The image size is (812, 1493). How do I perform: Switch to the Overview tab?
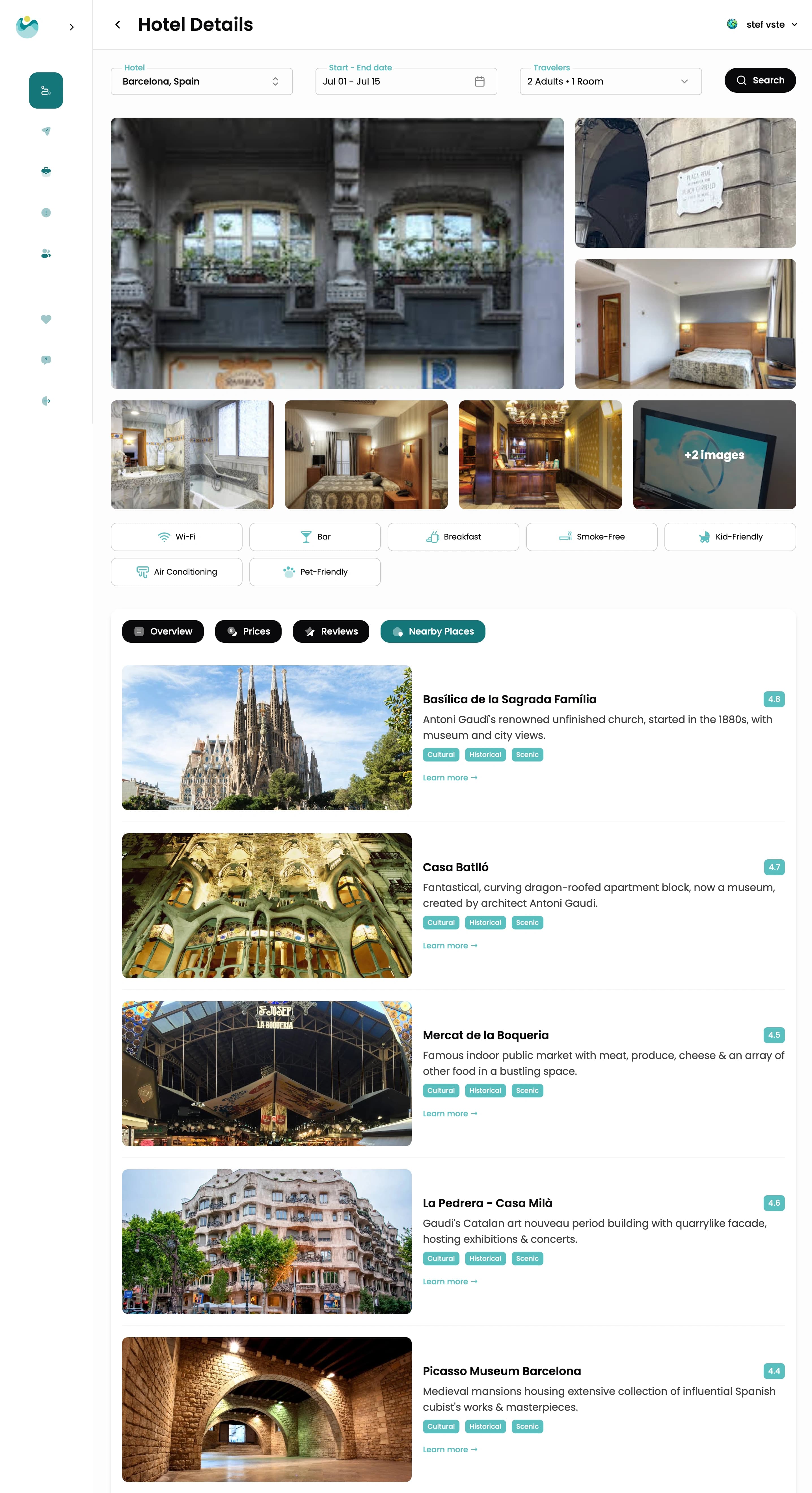163,631
